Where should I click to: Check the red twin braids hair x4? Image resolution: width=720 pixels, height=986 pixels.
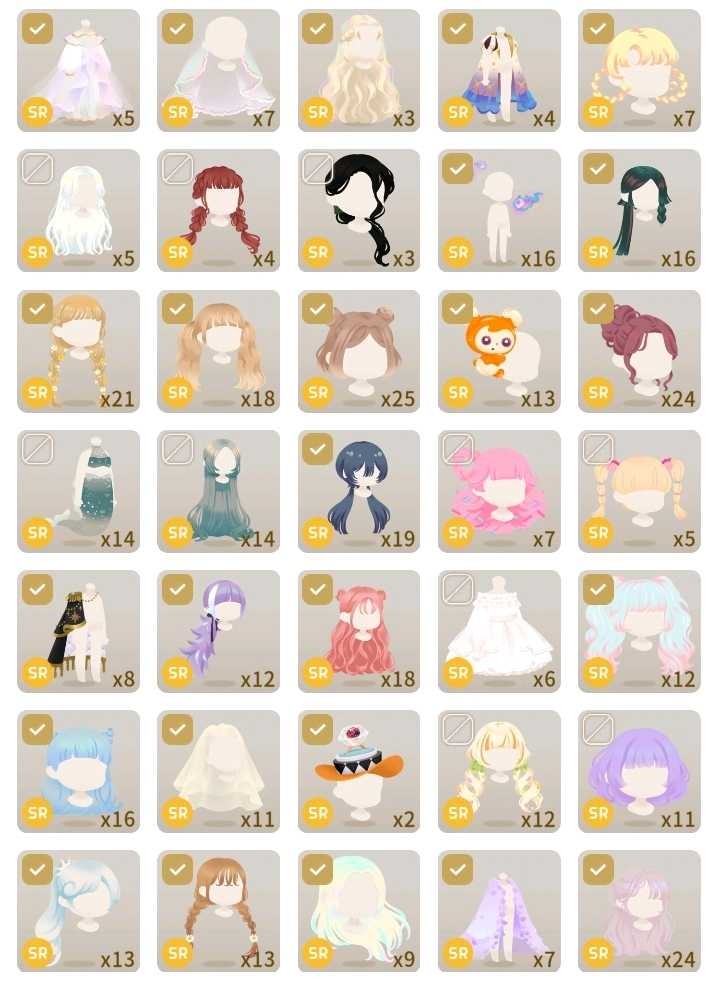[178, 168]
